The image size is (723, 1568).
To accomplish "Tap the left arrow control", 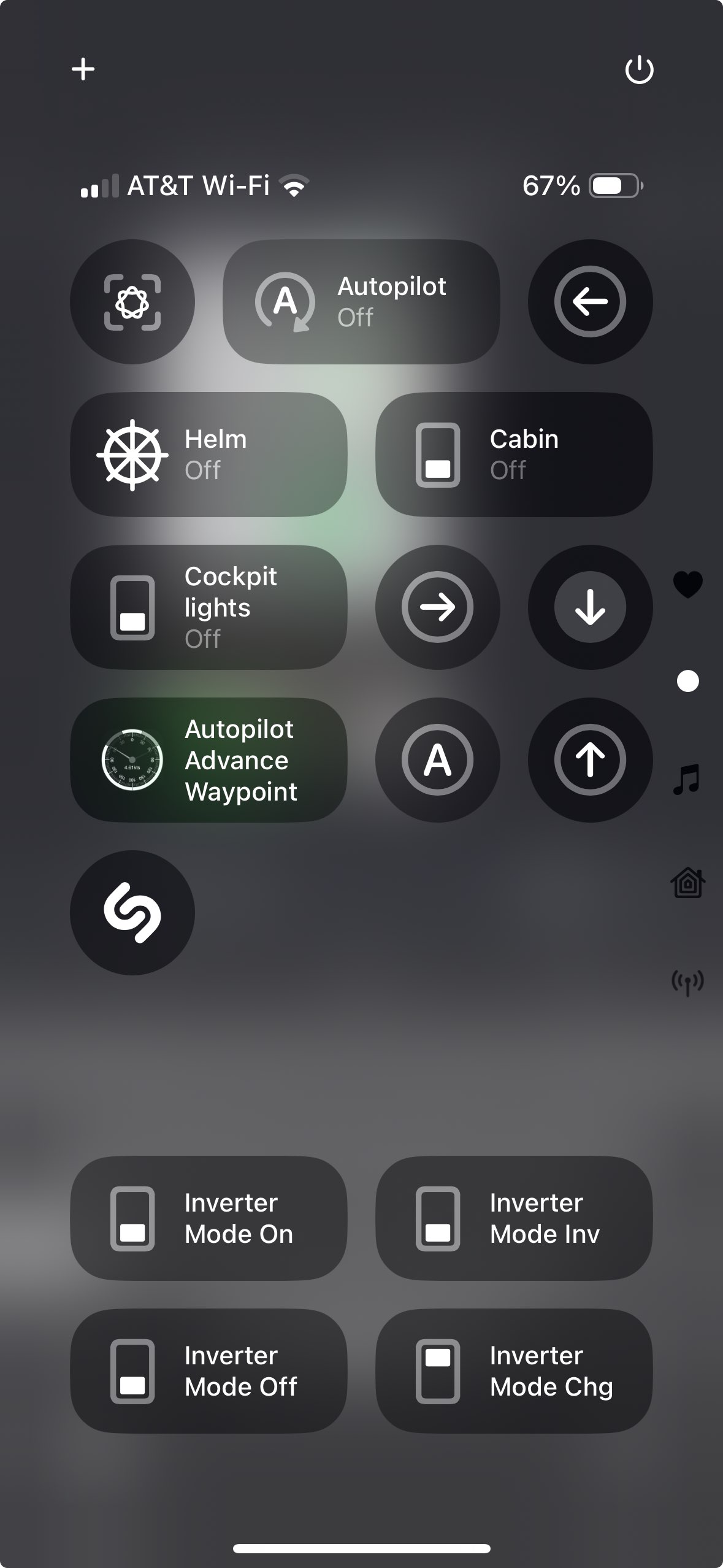I will tap(590, 302).
